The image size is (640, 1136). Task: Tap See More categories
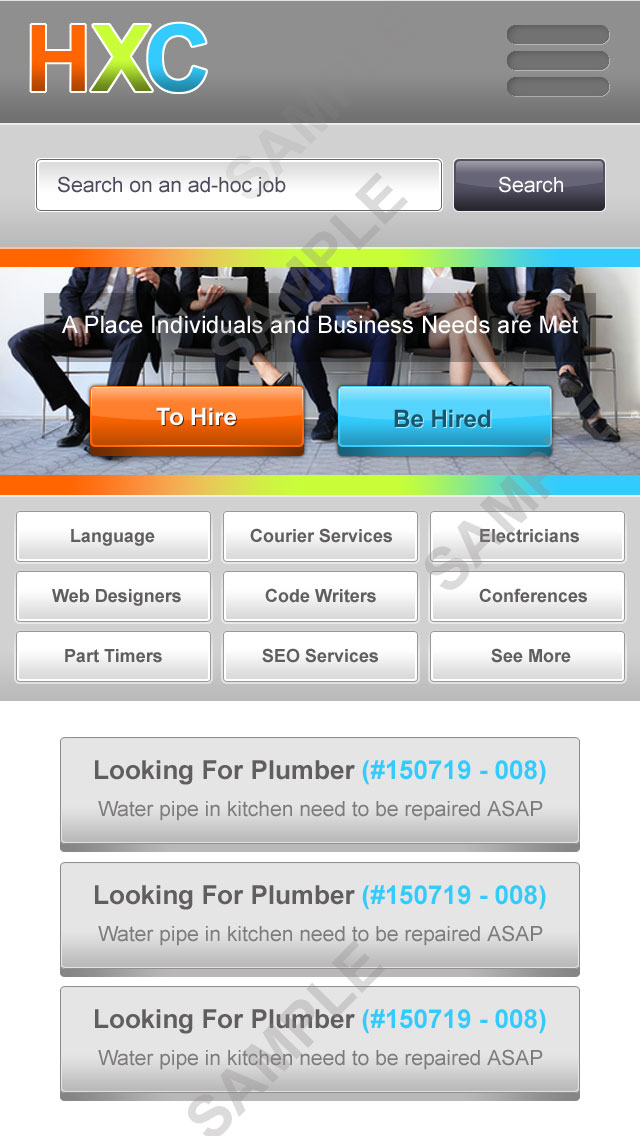coord(528,656)
